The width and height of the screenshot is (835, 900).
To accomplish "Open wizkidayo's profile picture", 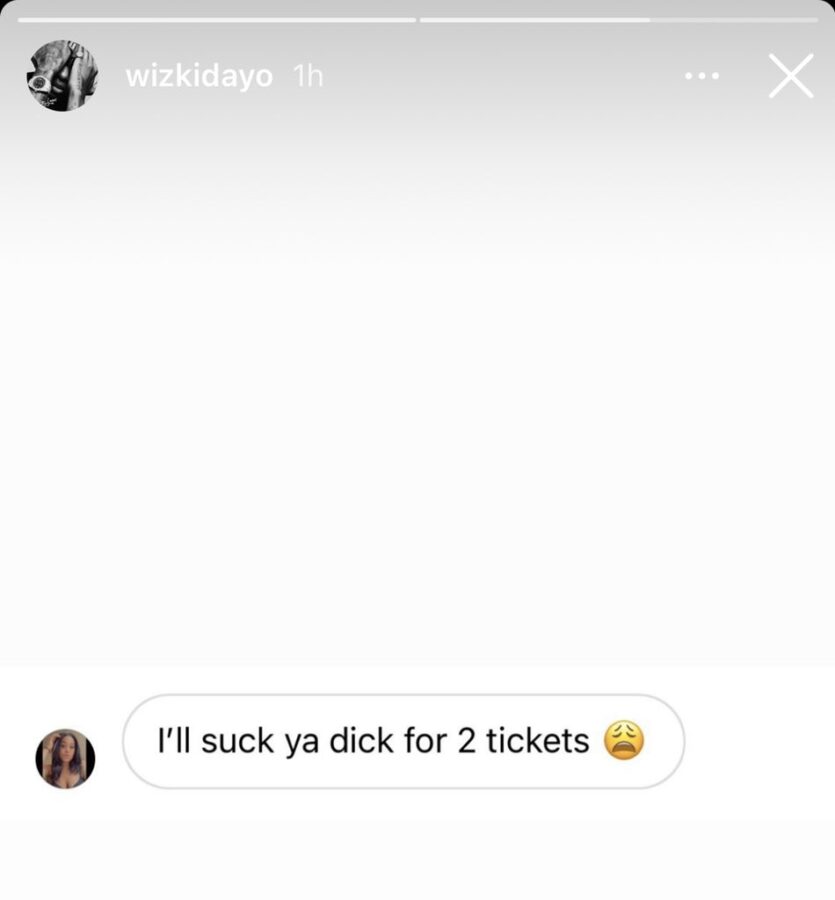I will (x=62, y=76).
